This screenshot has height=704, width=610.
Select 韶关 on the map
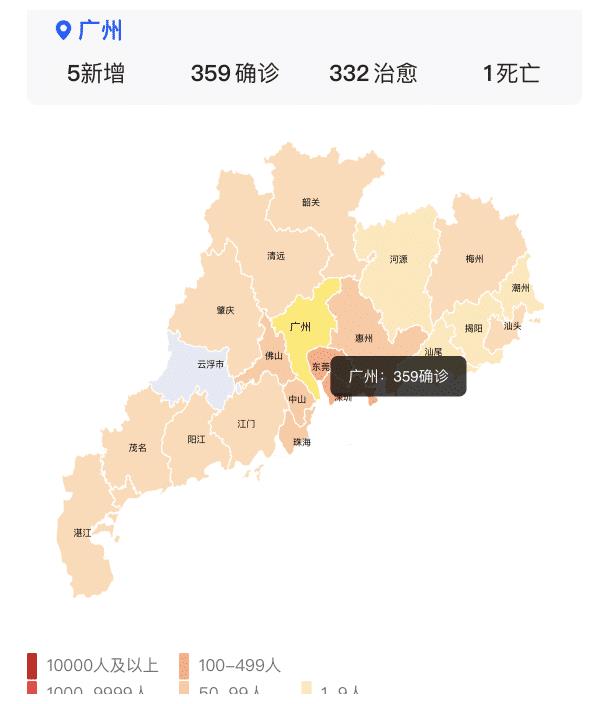[x=311, y=200]
